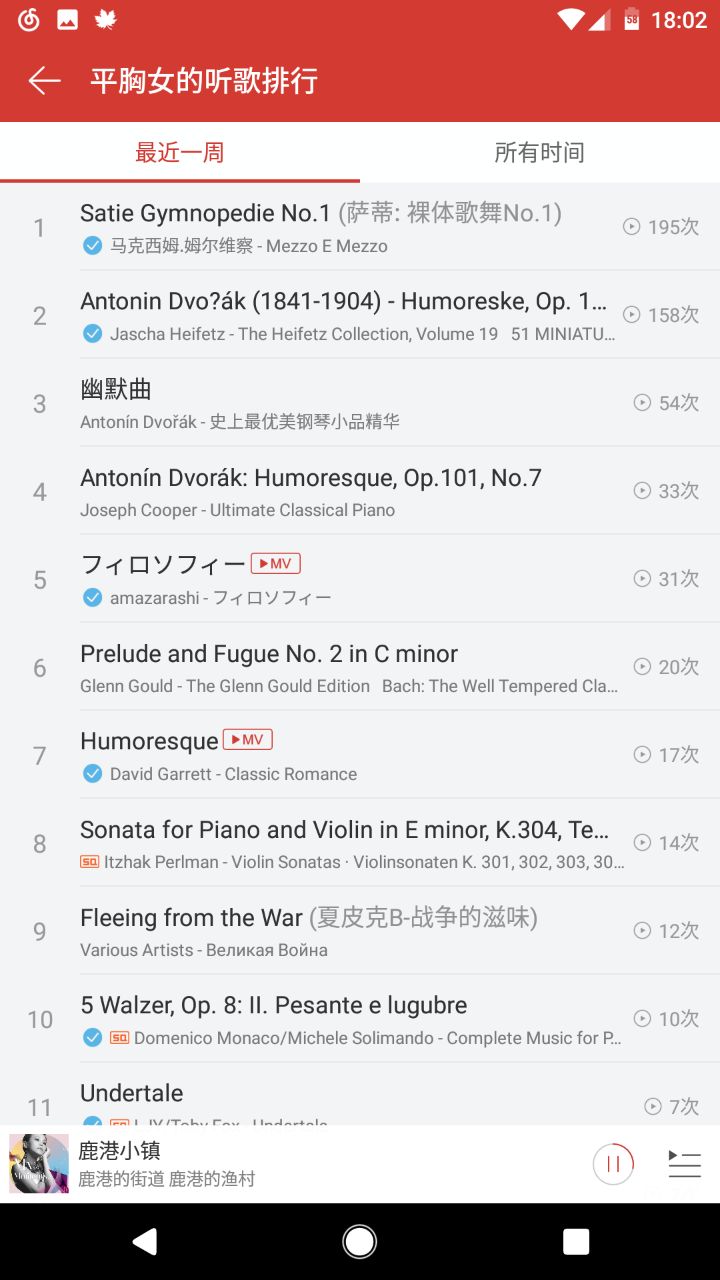Open the MV for フィロソフィー

coord(275,564)
